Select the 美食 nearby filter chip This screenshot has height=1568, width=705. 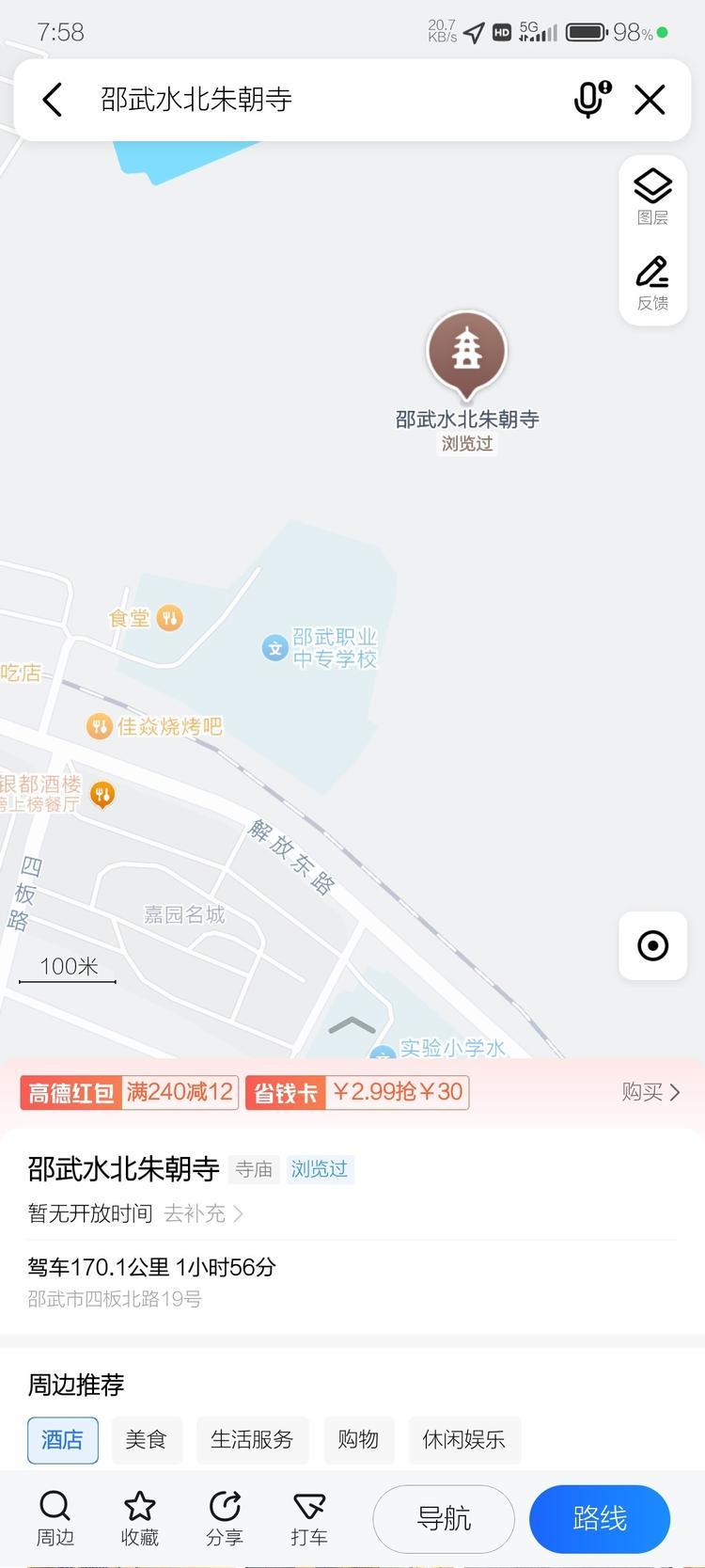146,1439
